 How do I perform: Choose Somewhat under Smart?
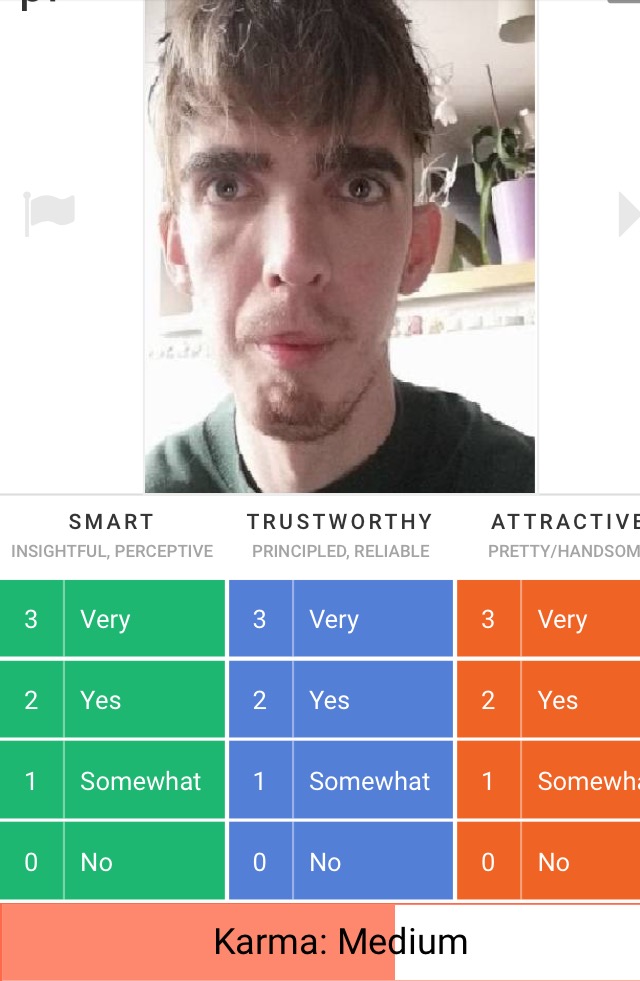(x=112, y=781)
